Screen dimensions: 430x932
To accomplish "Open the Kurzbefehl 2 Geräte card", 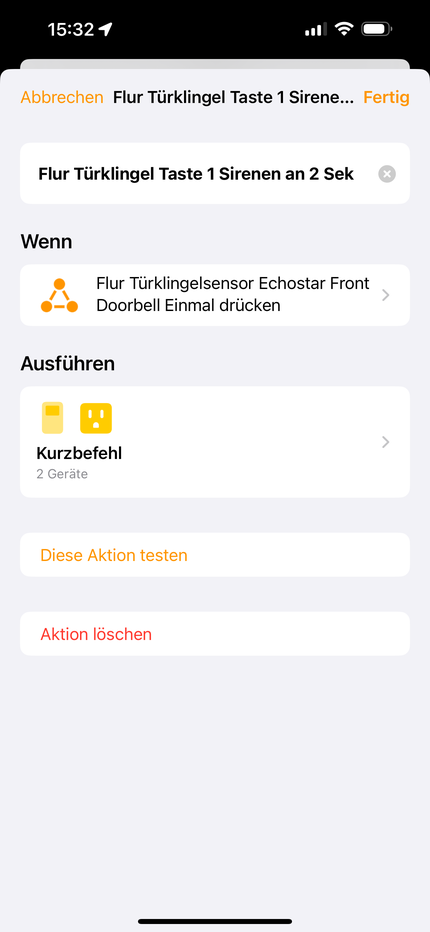I will [215, 442].
